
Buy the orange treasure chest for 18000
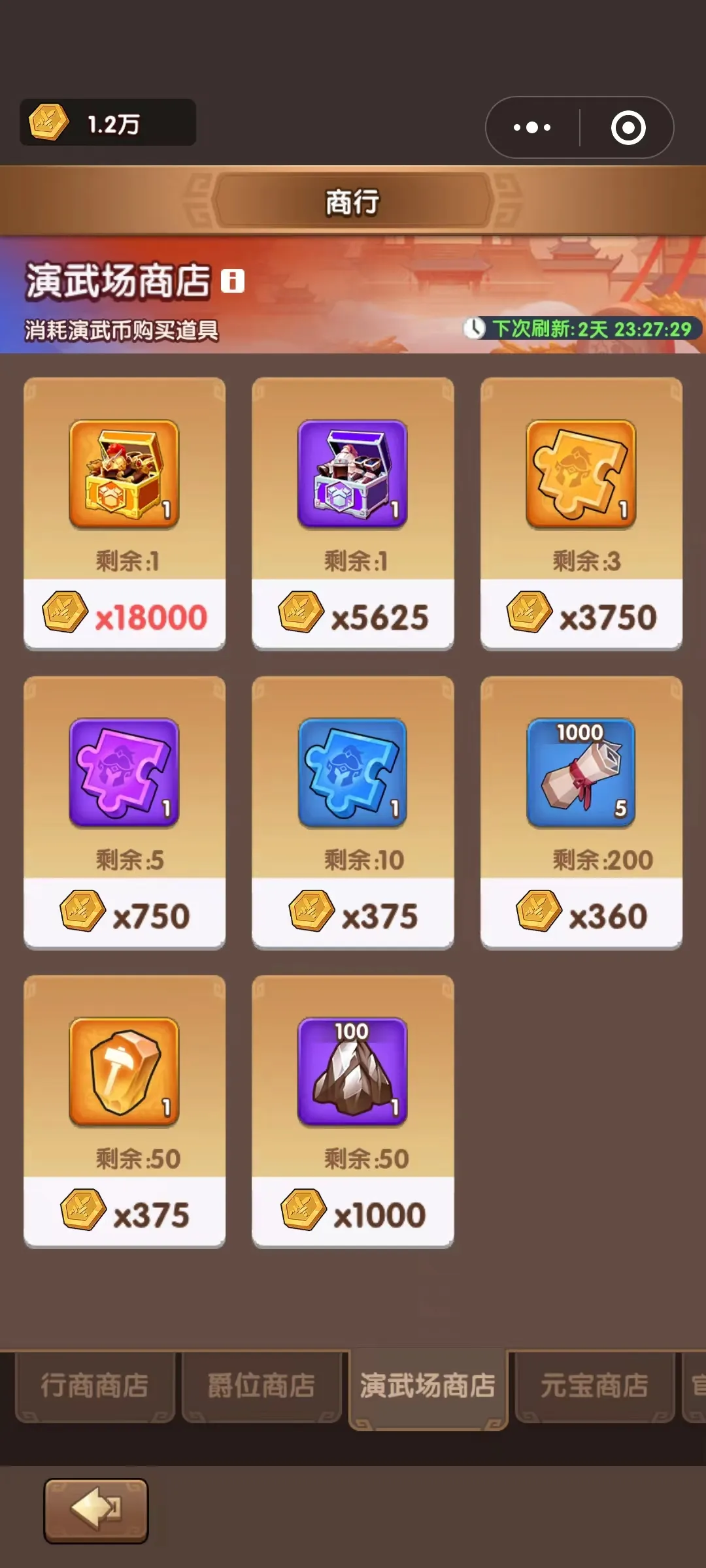coord(124,615)
